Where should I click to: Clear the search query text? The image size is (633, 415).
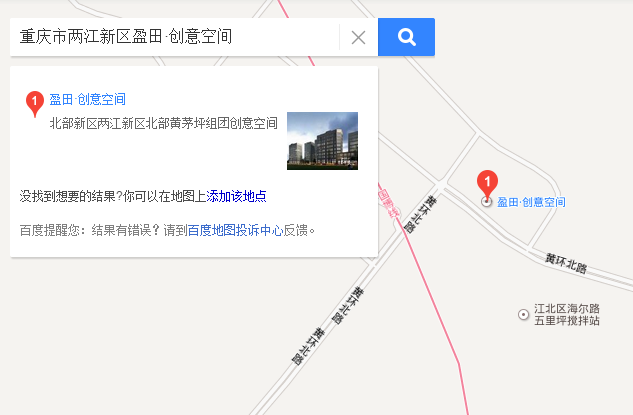[358, 38]
